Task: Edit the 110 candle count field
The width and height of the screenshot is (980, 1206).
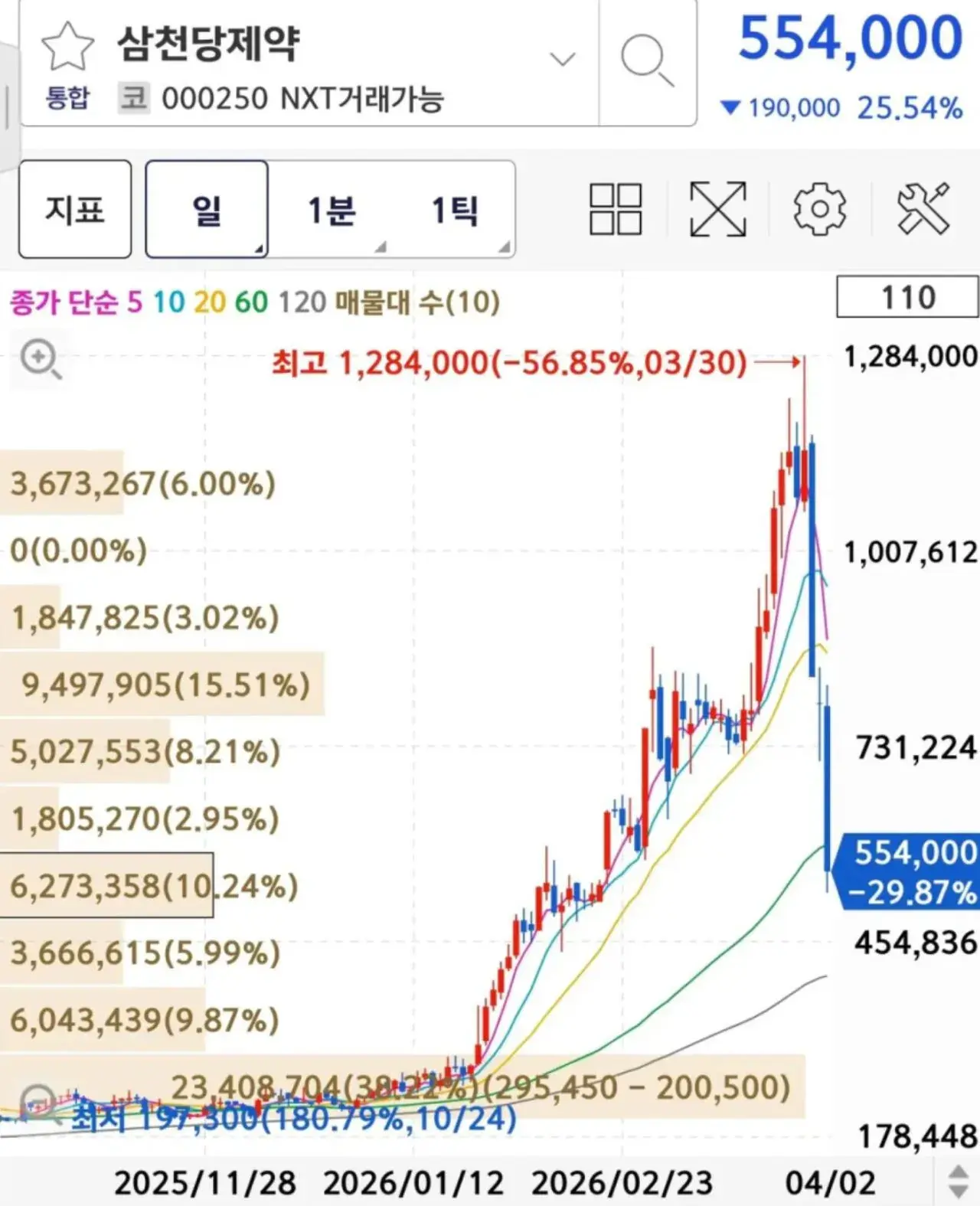Action: (907, 297)
